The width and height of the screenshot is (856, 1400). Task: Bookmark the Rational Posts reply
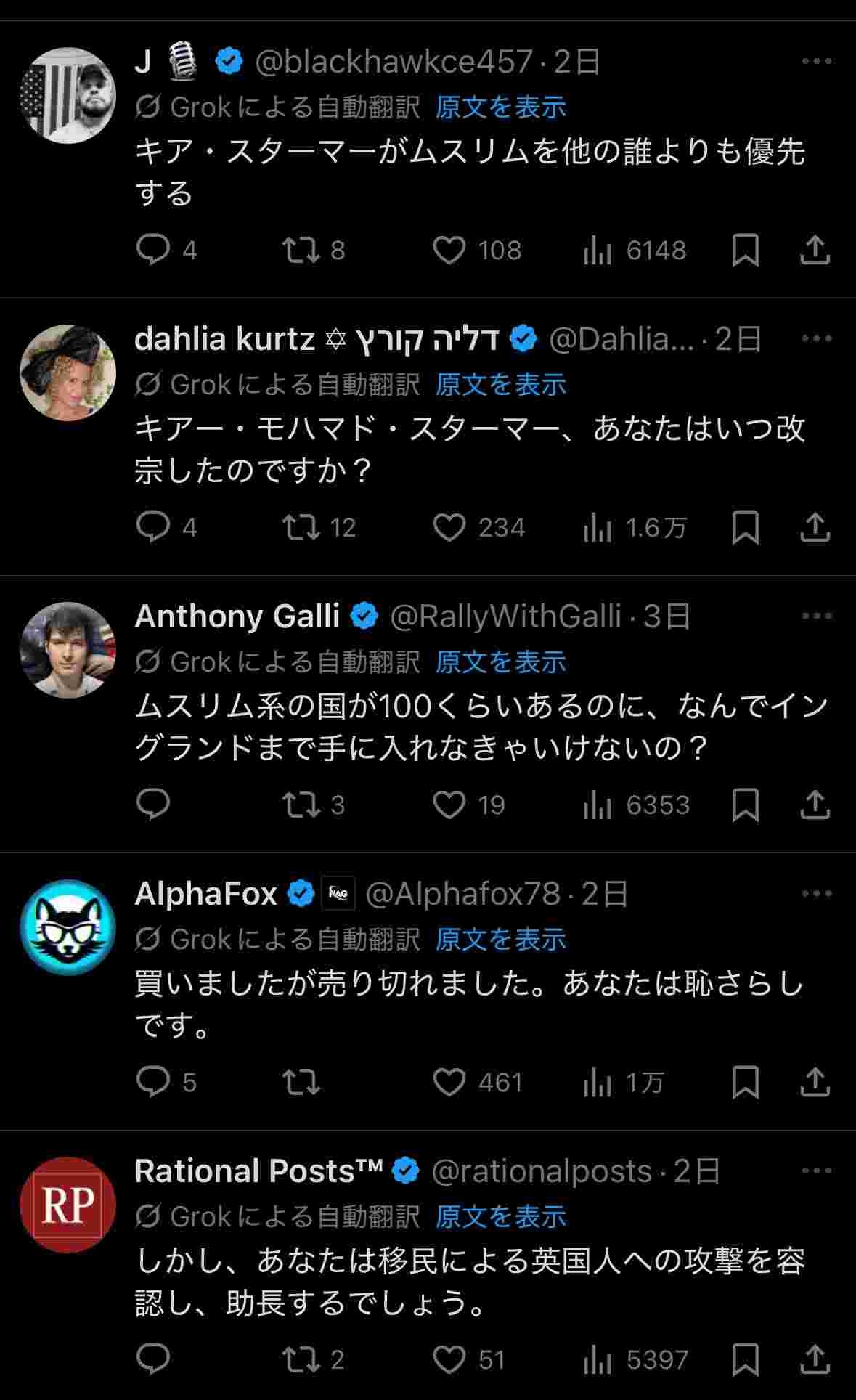tap(745, 1359)
